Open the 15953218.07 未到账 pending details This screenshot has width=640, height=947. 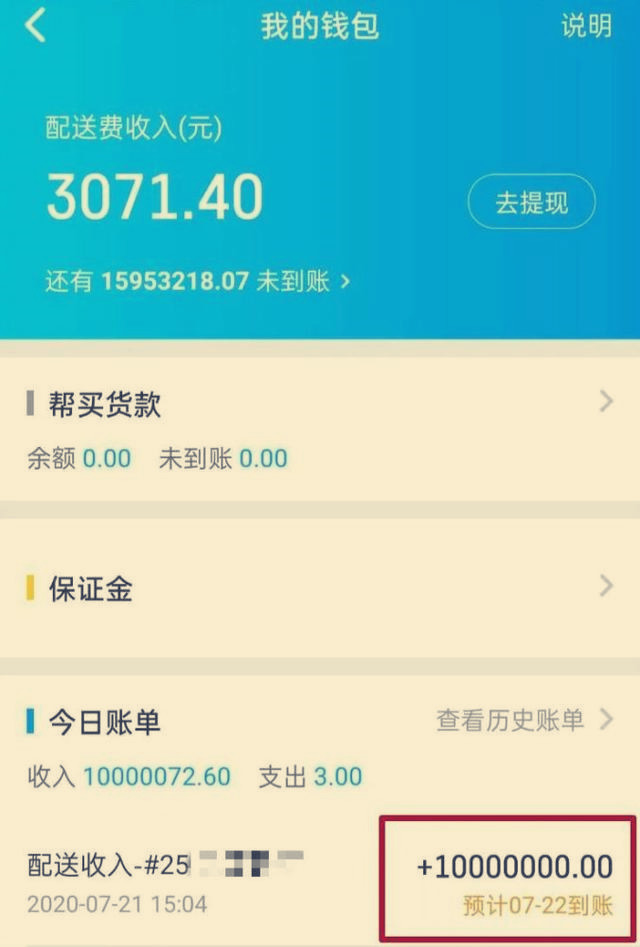point(198,281)
